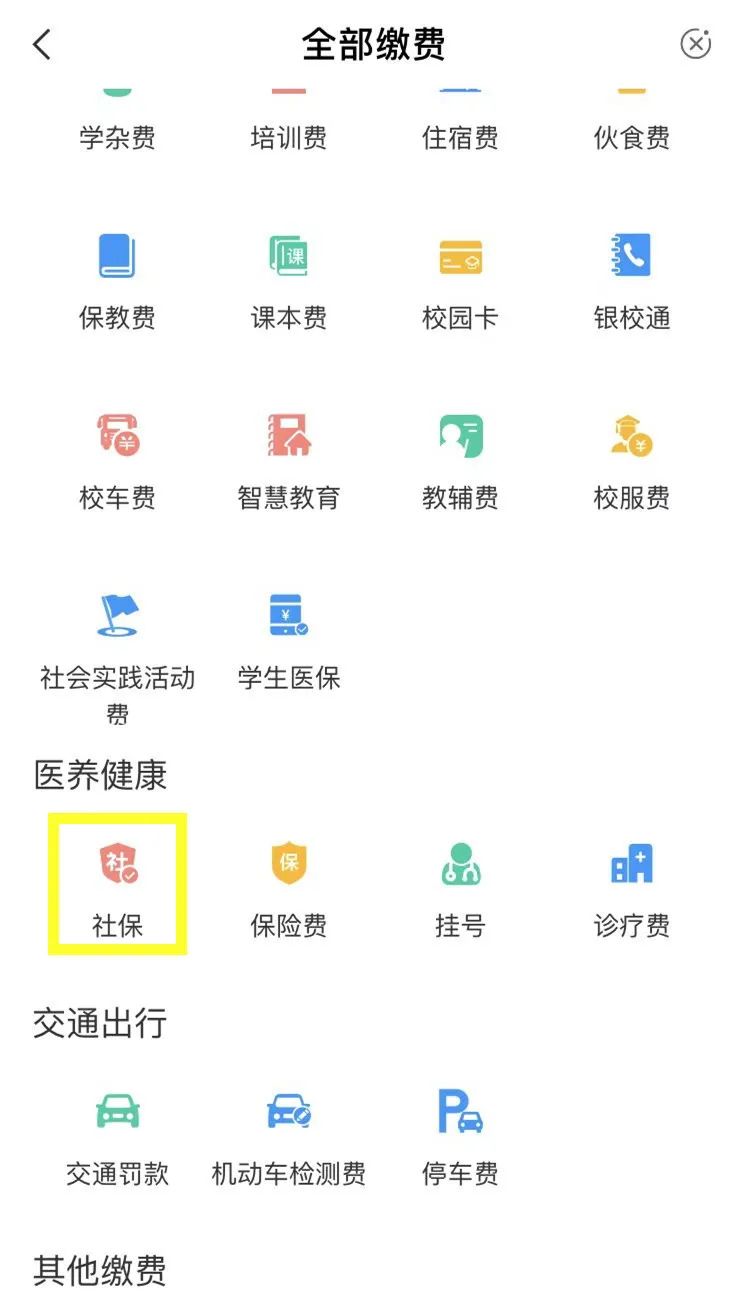The width and height of the screenshot is (750, 1293).
Task: Tap 银校通 service
Action: click(x=632, y=281)
